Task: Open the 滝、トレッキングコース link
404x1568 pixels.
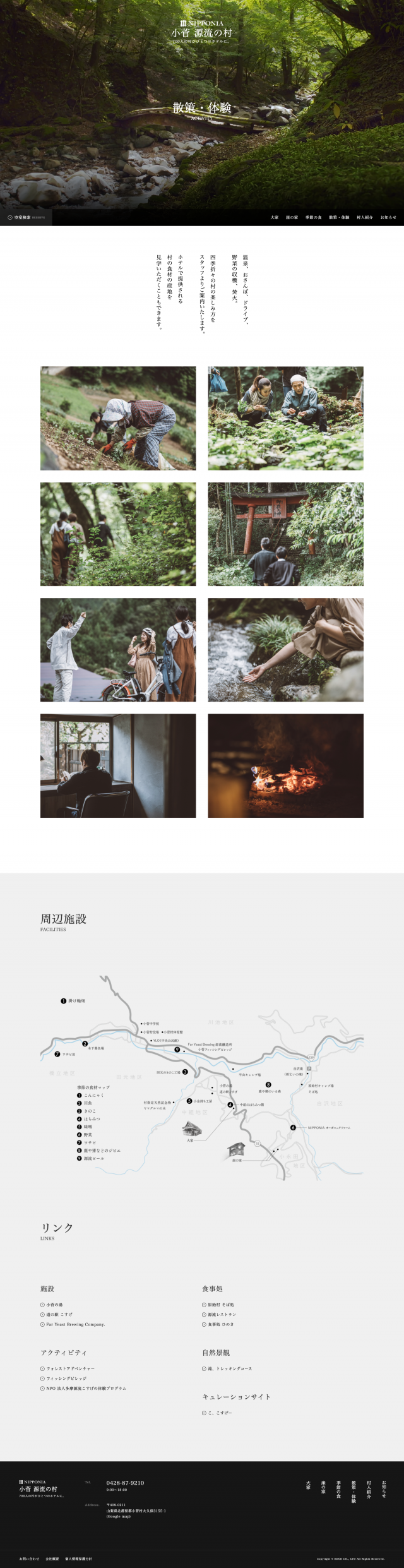Action: point(230,1368)
